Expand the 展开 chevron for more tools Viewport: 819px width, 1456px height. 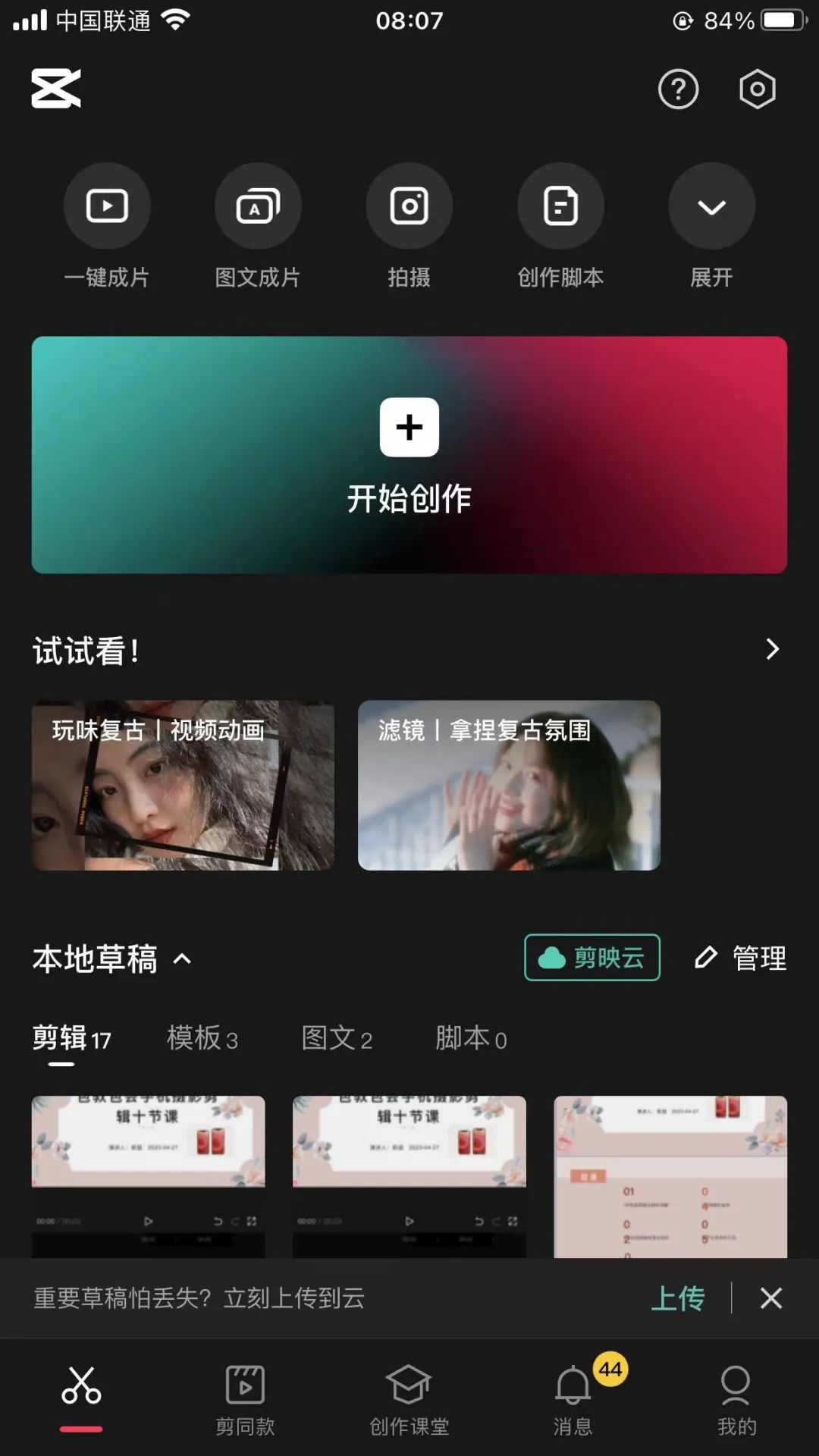(x=711, y=205)
